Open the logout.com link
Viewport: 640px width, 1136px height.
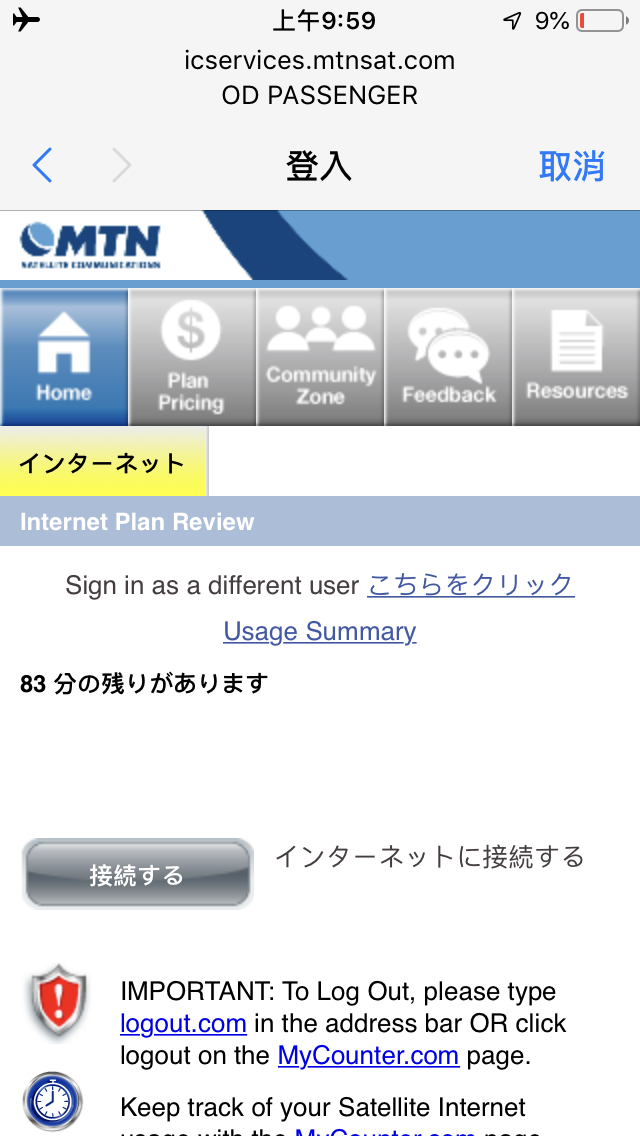[x=183, y=1024]
